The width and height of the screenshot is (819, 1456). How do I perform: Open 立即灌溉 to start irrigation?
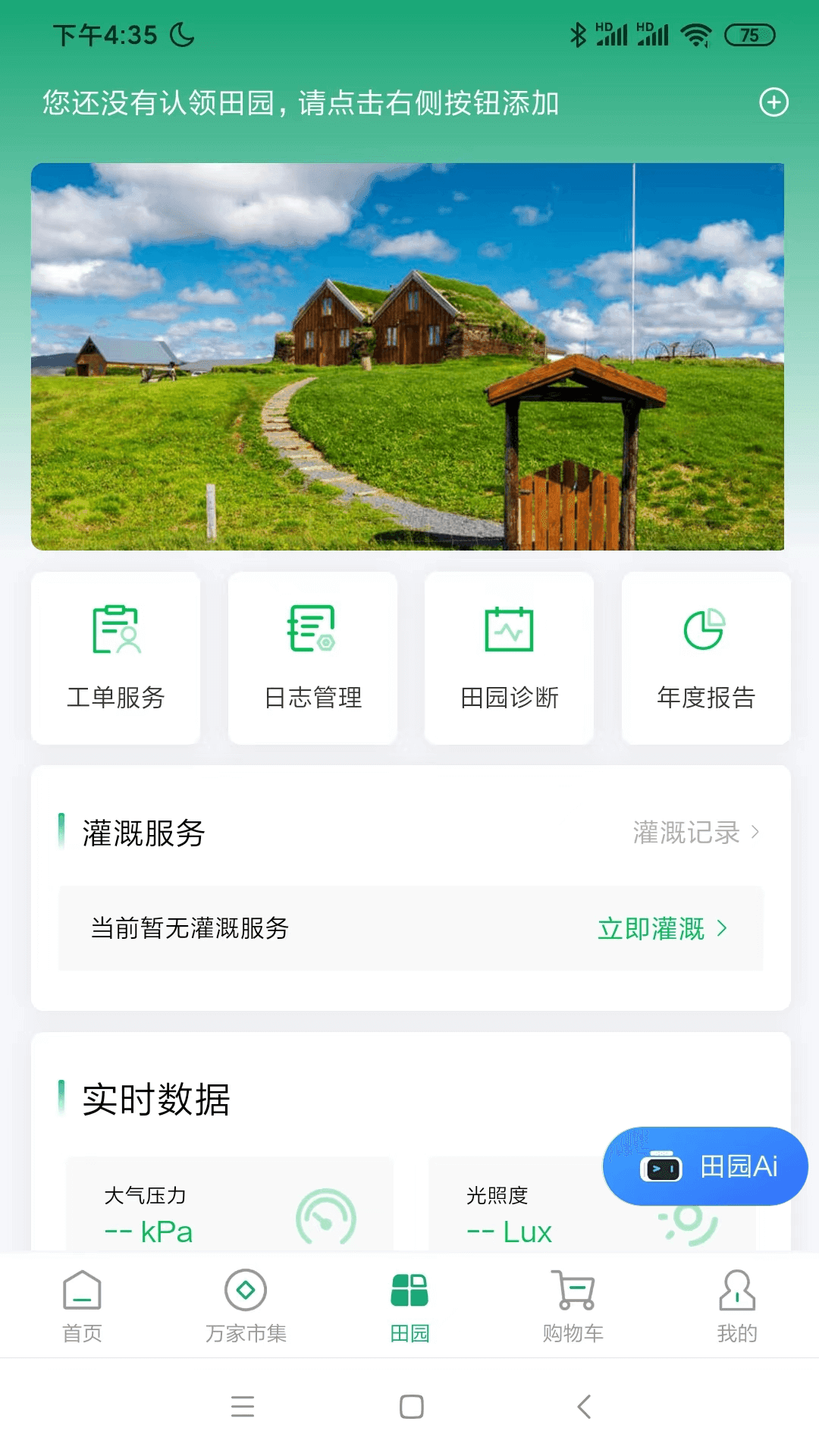663,928
